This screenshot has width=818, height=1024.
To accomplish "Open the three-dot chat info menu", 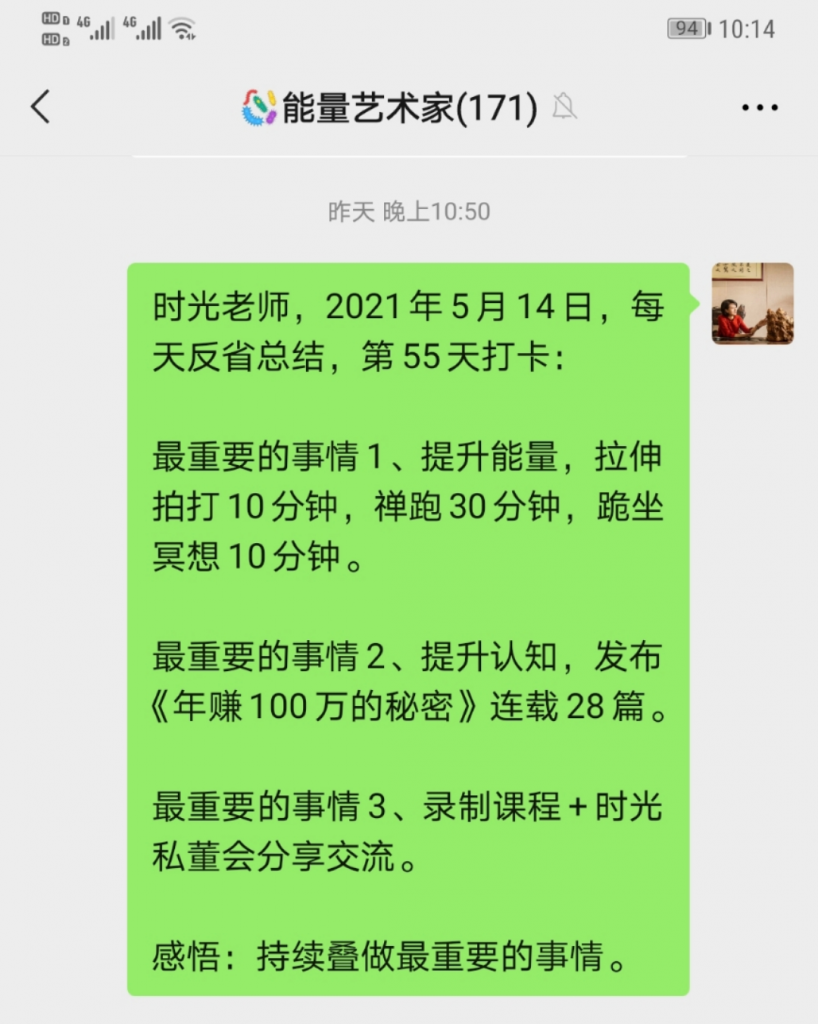I will coord(759,107).
